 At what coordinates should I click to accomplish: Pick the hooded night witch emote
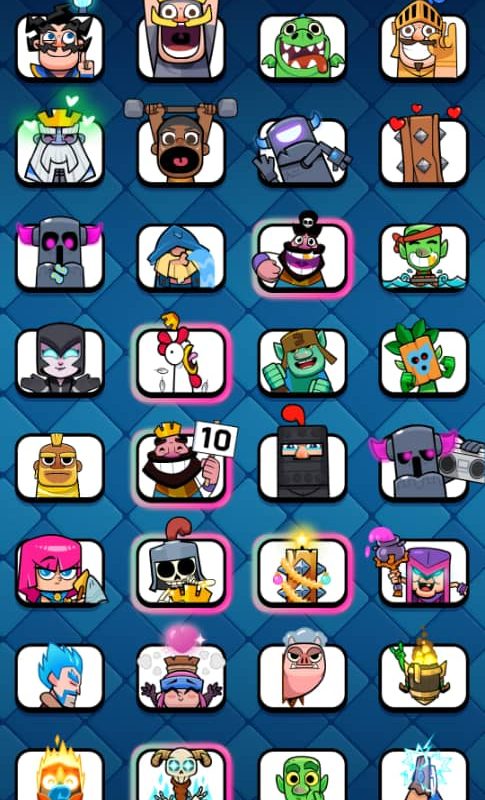(60, 361)
